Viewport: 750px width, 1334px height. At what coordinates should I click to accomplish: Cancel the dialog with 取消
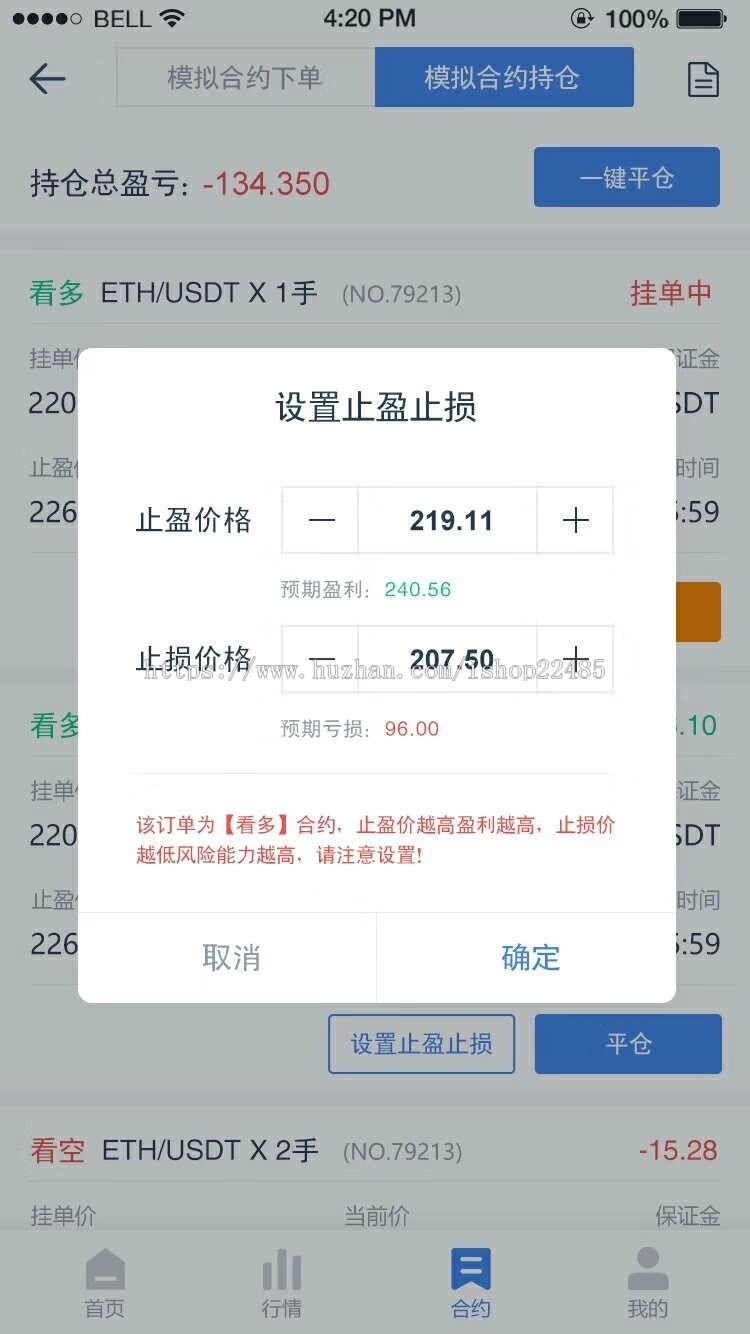pos(230,958)
